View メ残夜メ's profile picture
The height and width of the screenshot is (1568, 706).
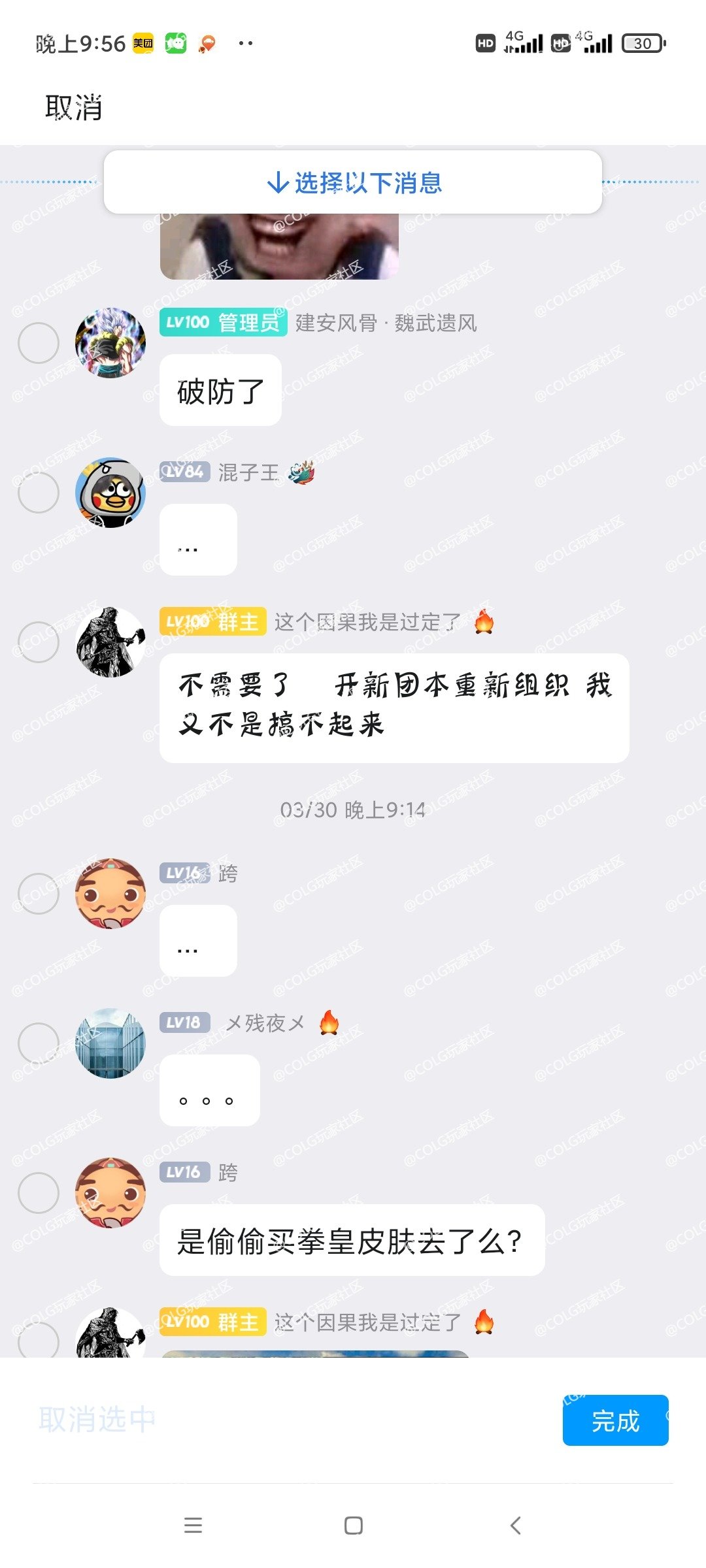pyautogui.click(x=110, y=1043)
